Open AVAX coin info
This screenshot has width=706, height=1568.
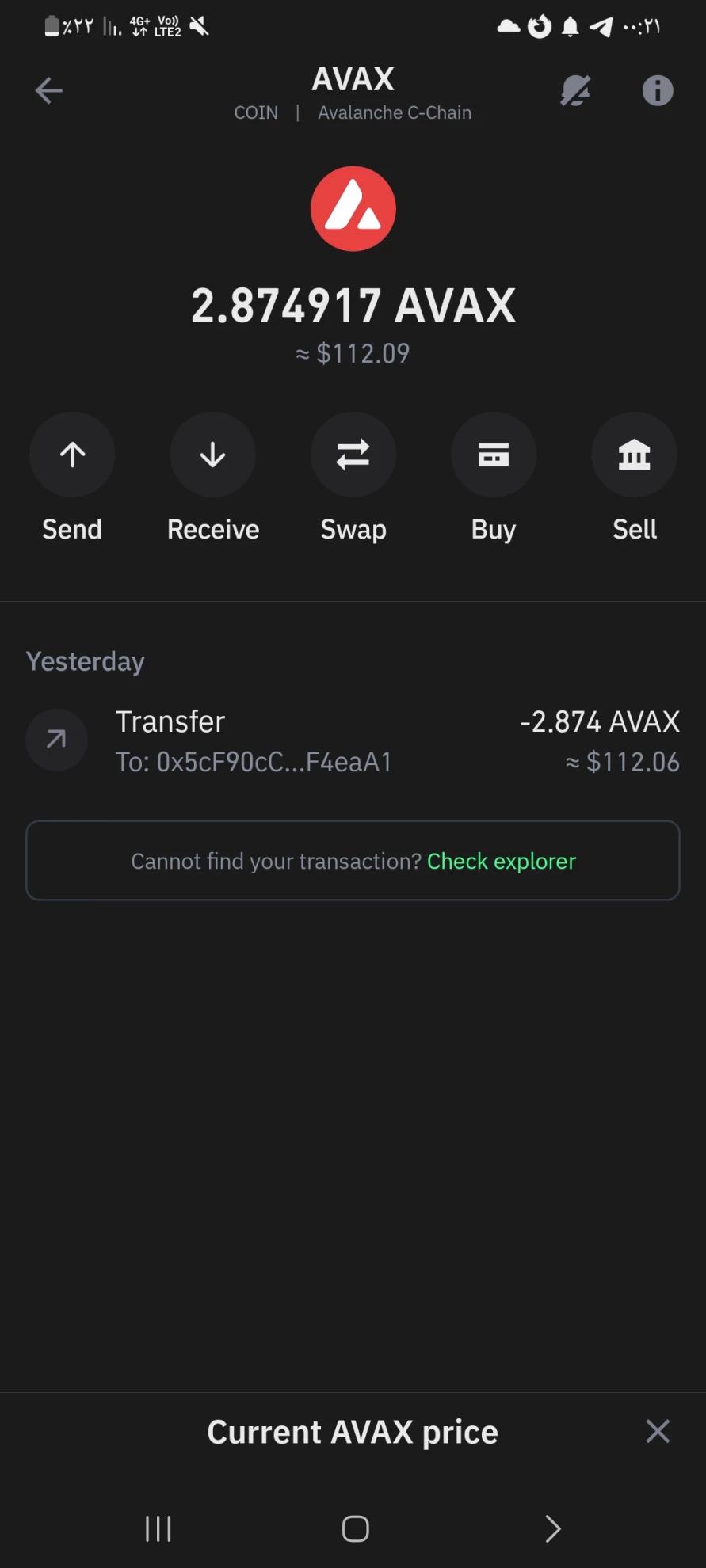pos(657,90)
